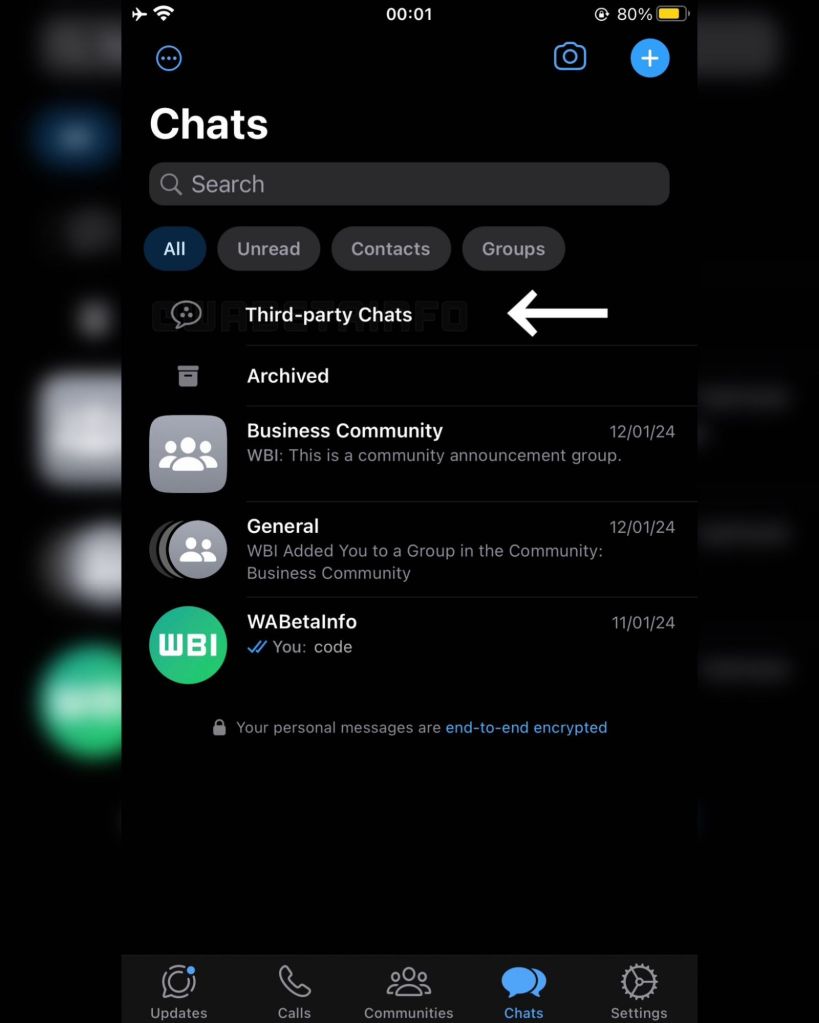
Task: Filter chats by Contacts
Action: [x=390, y=249]
